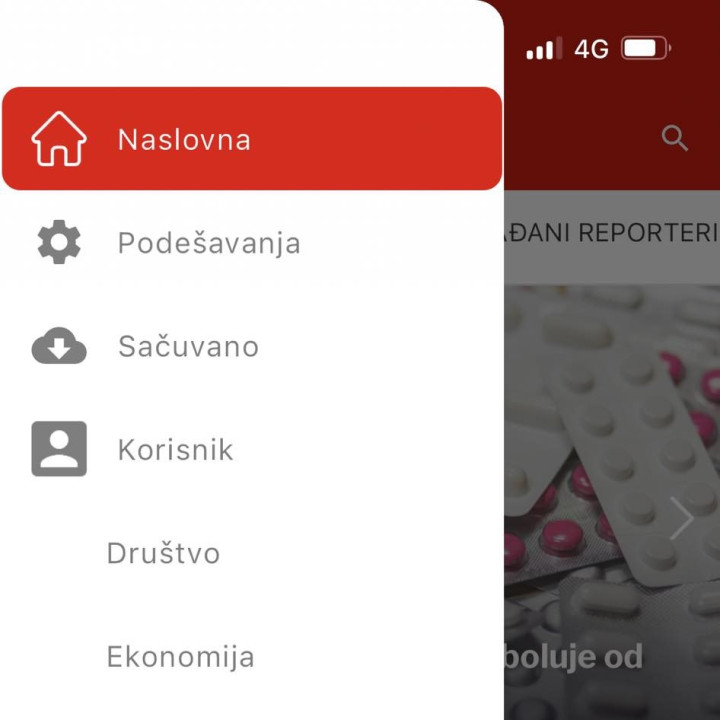Viewport: 720px width, 720px height.
Task: Select the Ekonomija category
Action: point(180,657)
